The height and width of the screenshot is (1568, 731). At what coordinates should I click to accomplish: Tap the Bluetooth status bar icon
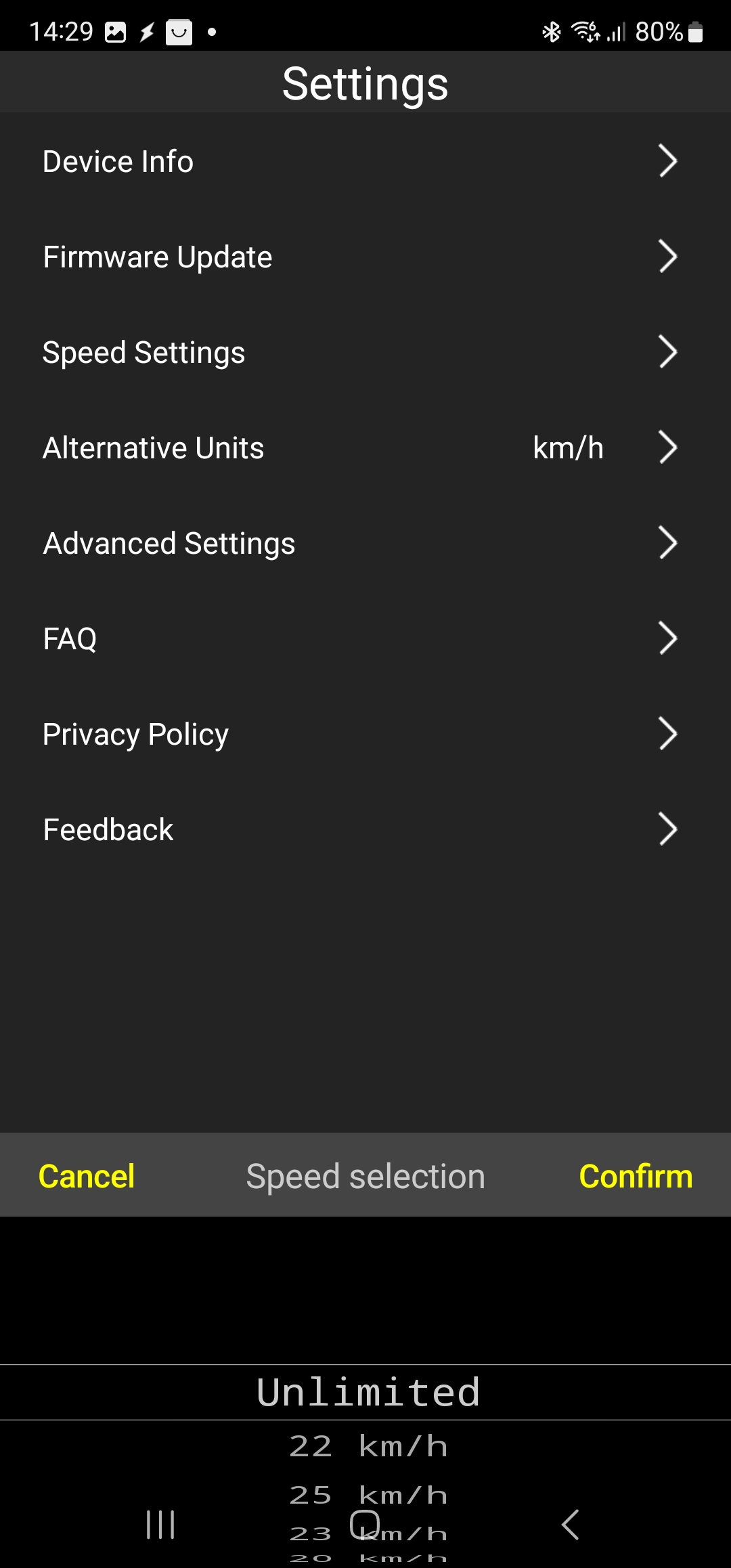coord(552,30)
